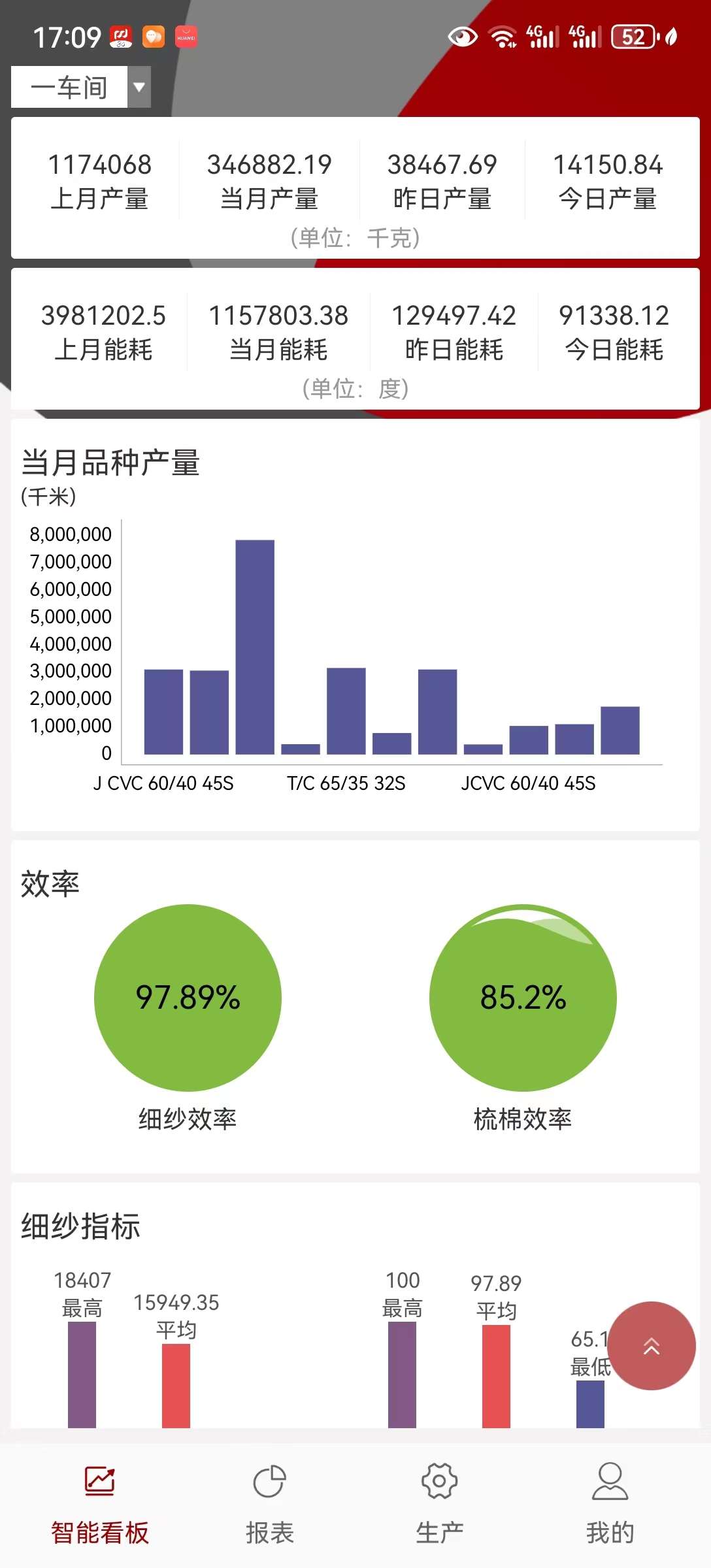This screenshot has width=711, height=1568.
Task: Open the 一车间 workshop dropdown
Action: pyautogui.click(x=81, y=87)
